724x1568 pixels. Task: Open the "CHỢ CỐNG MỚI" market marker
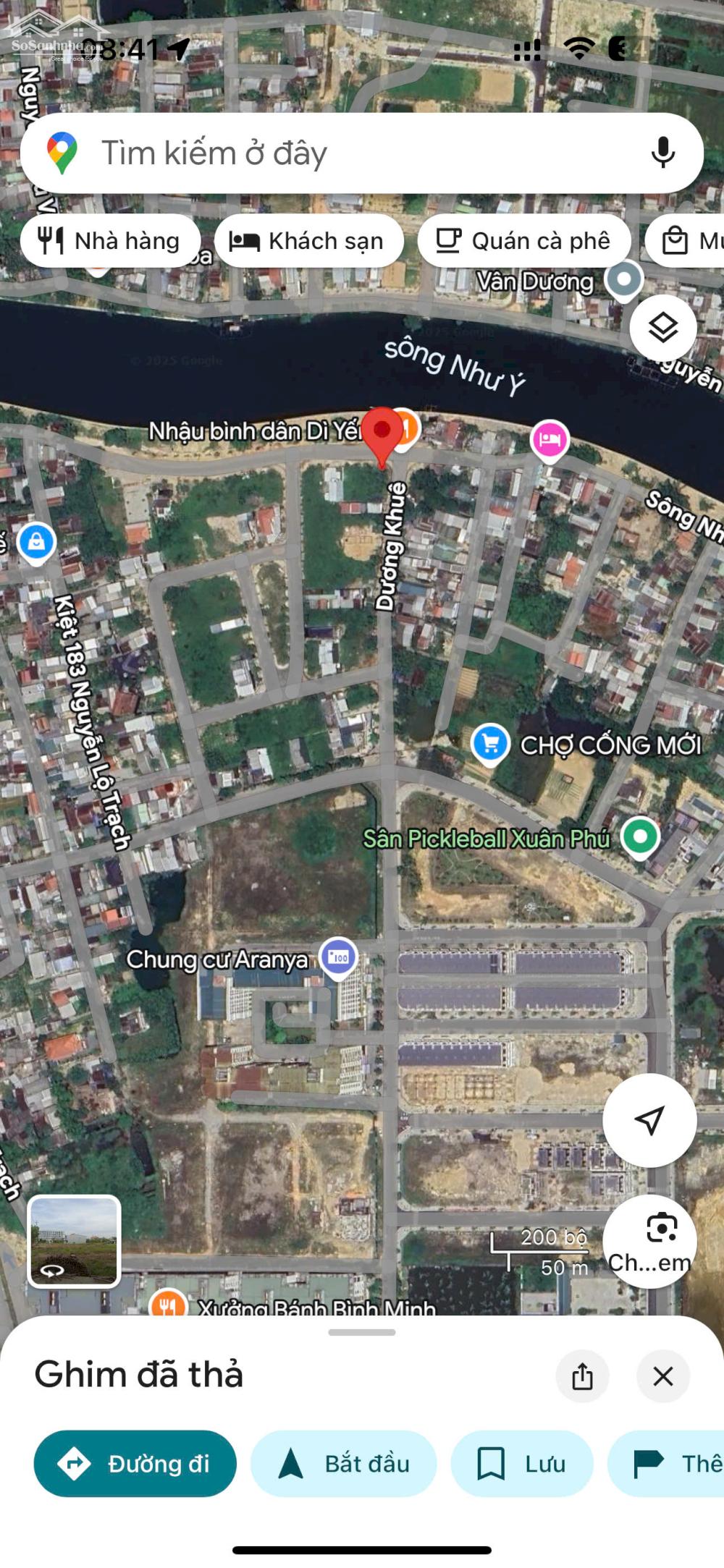(x=490, y=744)
